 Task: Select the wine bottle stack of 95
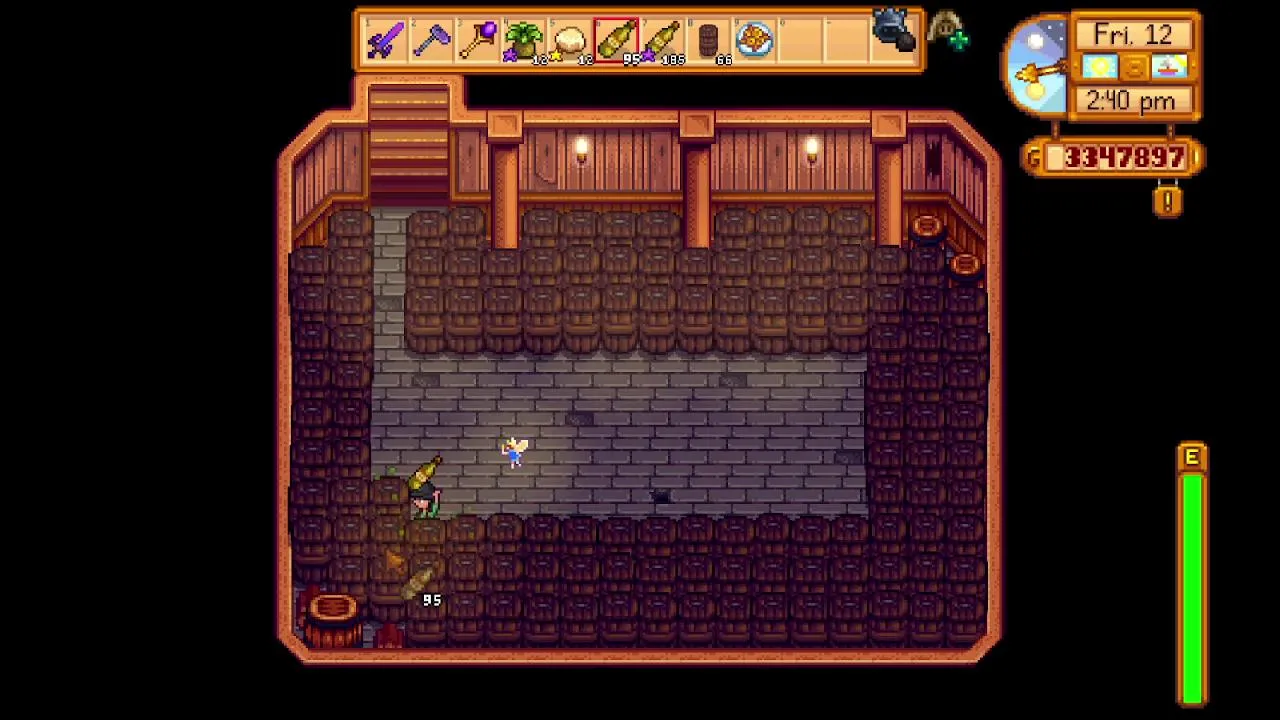click(x=616, y=41)
